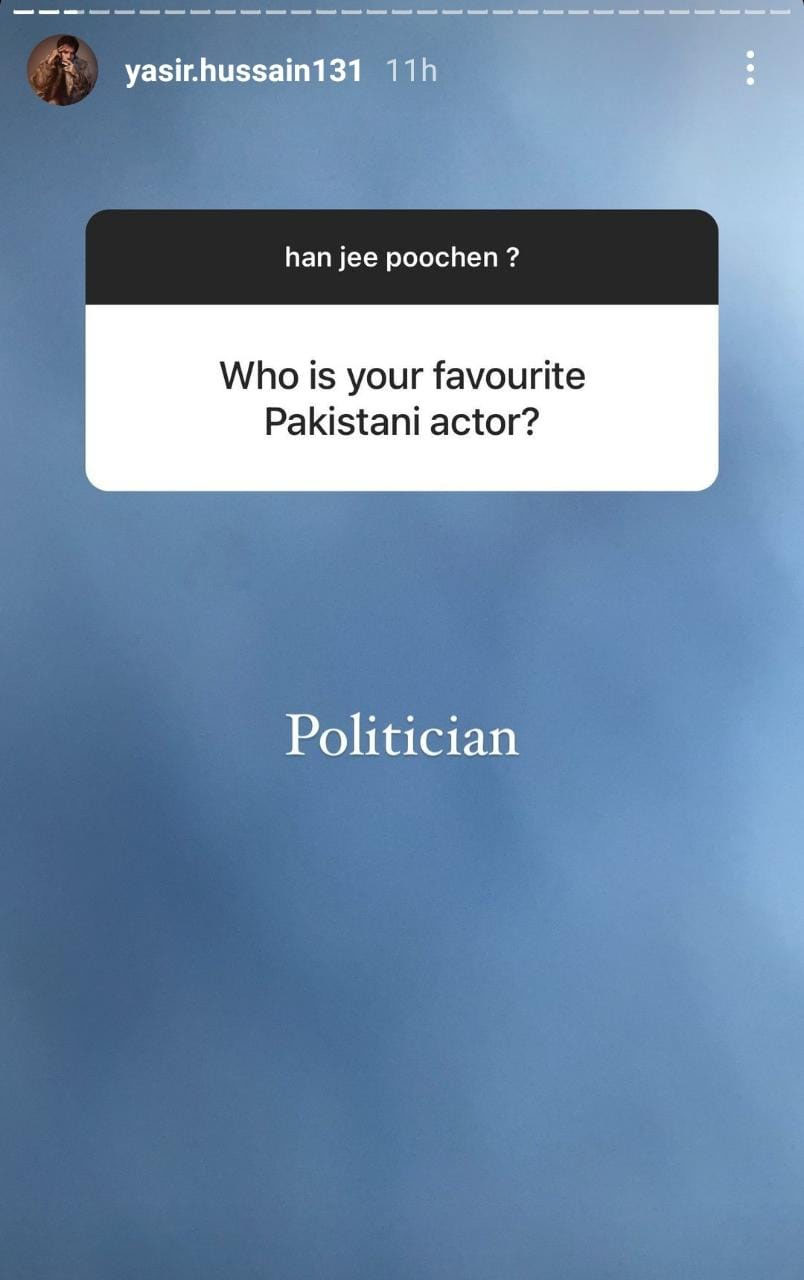Screen dimensions: 804x1280
Task: Tap the yasir.hussain131 username
Action: (243, 71)
